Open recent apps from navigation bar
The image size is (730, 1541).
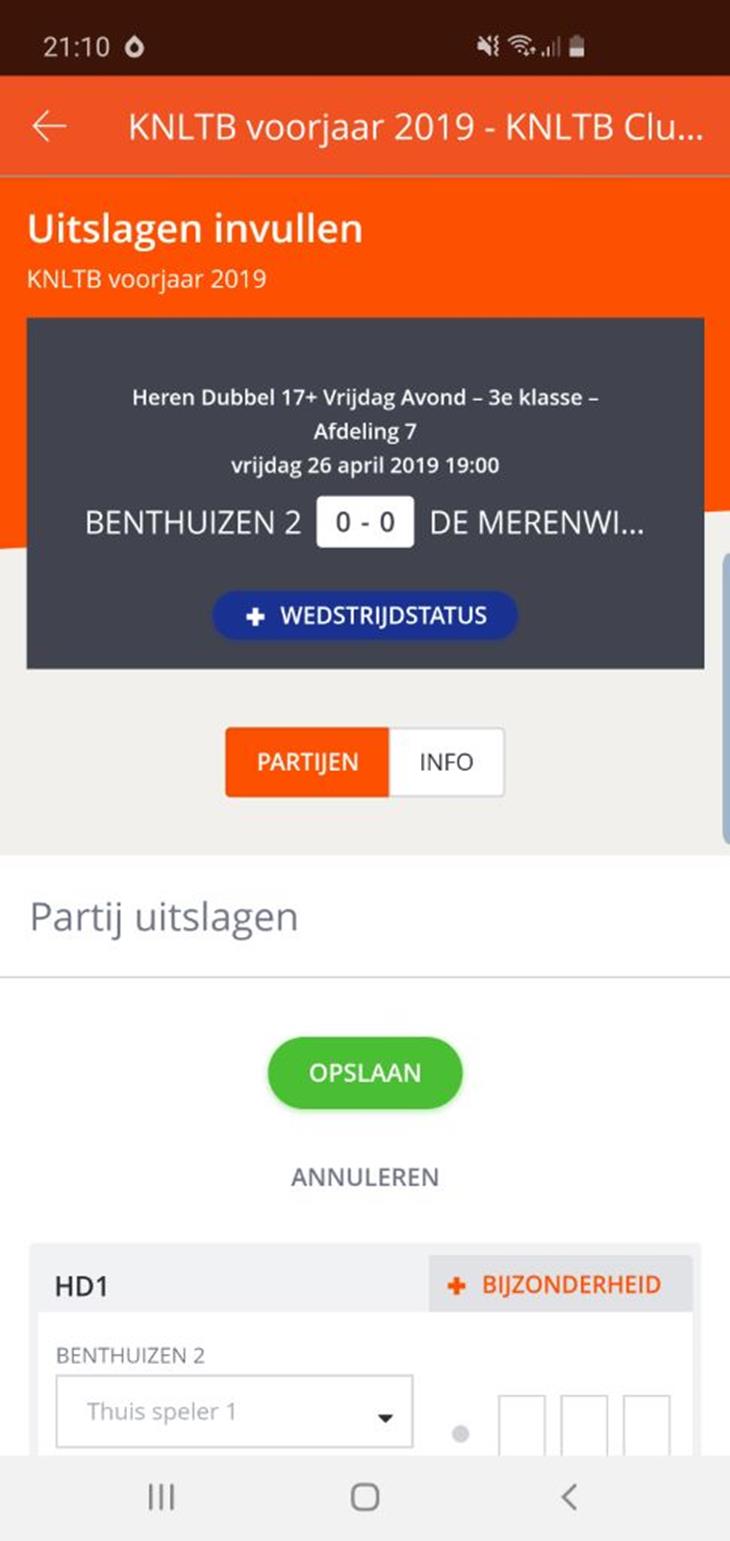[161, 1497]
